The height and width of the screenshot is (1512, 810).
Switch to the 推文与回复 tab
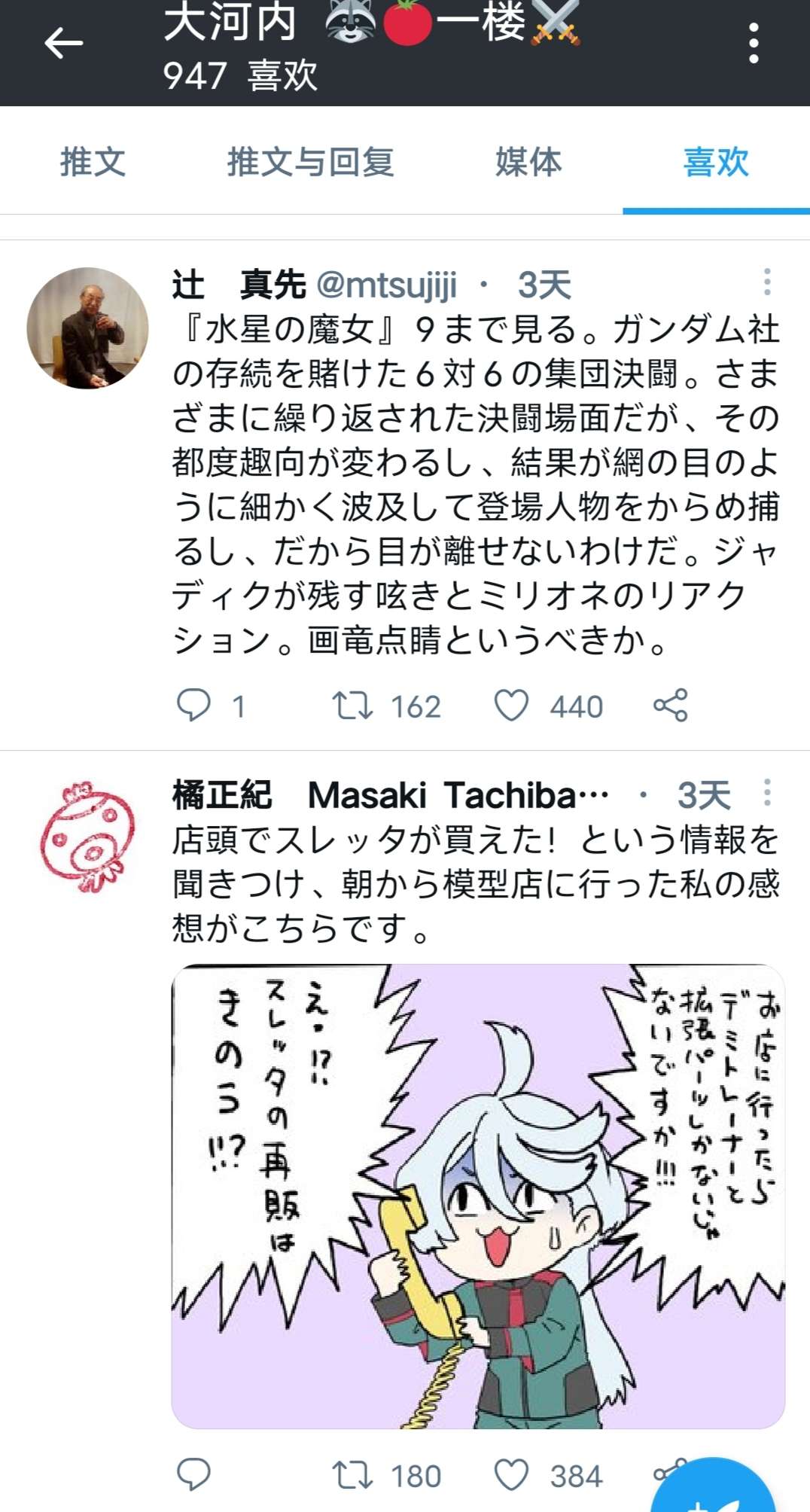(310, 163)
